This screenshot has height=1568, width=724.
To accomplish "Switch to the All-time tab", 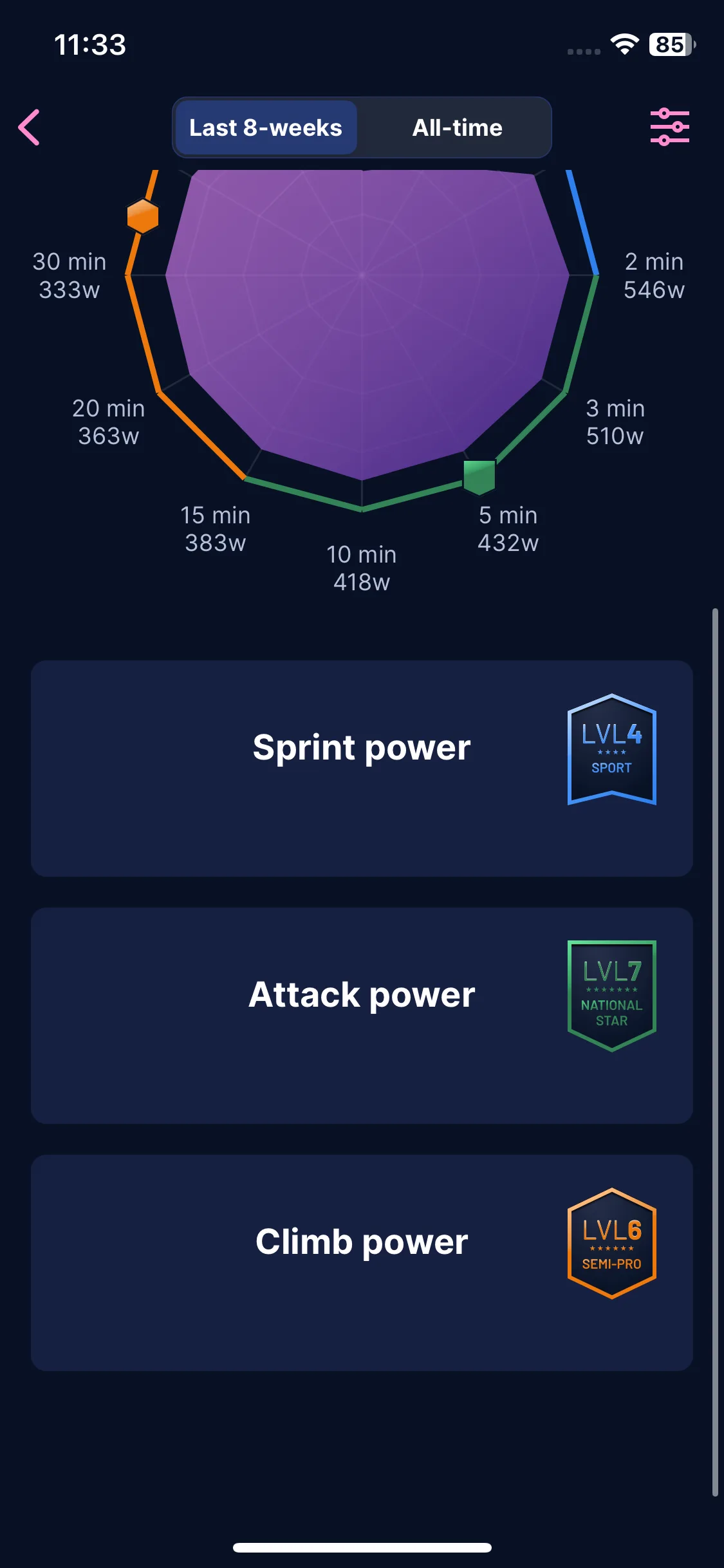I will point(457,127).
